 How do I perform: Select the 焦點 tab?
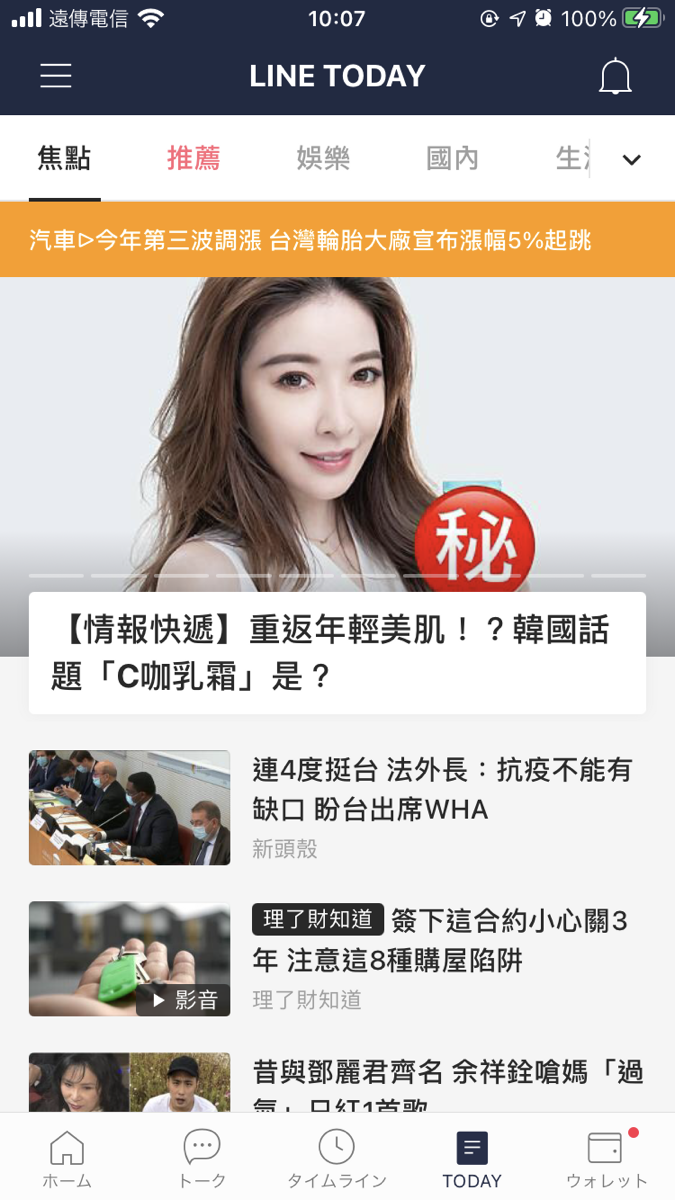coord(64,158)
